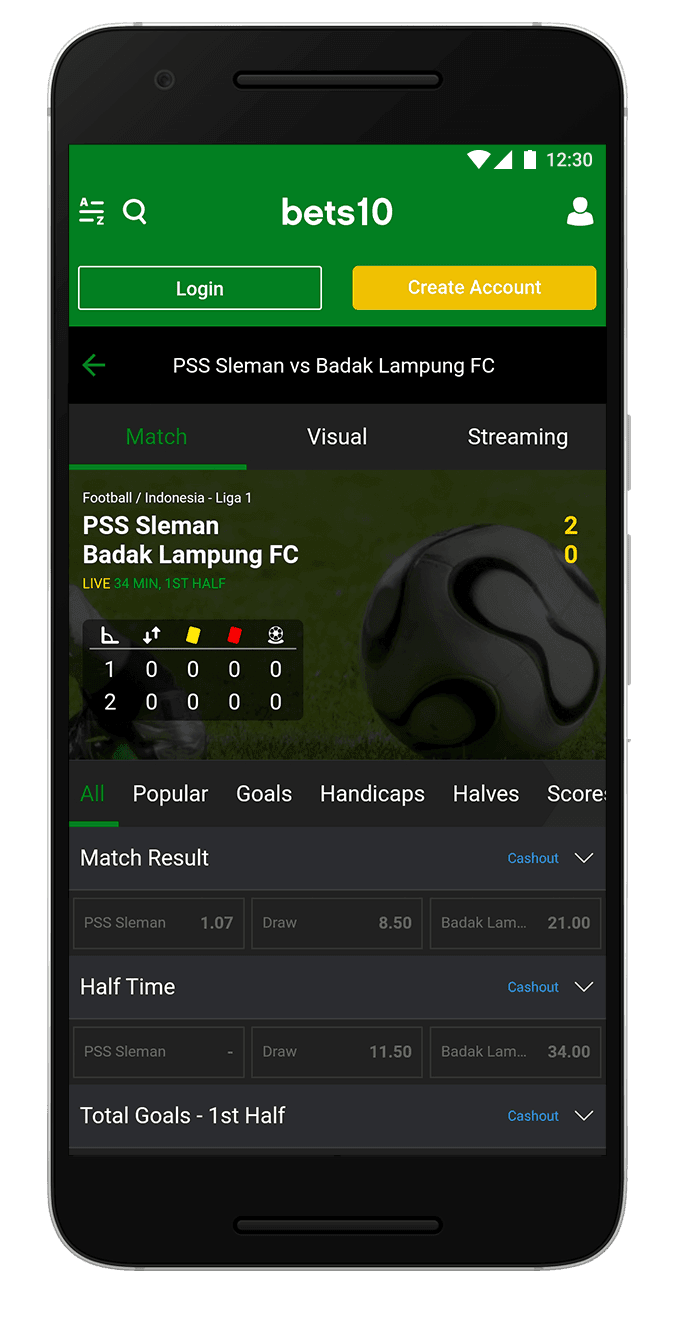Open the user profile icon
This screenshot has width=678, height=1317.
pyautogui.click(x=580, y=211)
